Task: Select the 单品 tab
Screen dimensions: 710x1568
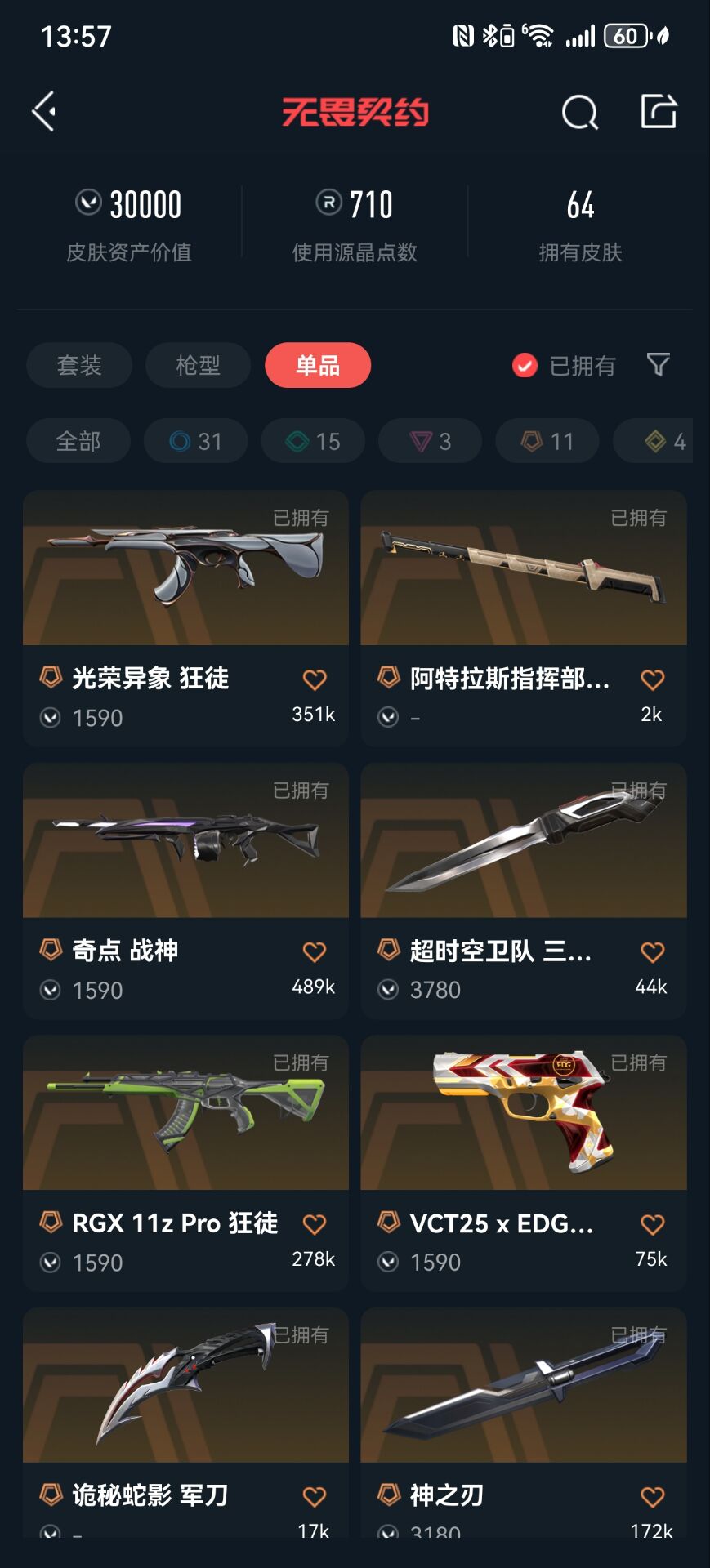Action: (x=317, y=365)
